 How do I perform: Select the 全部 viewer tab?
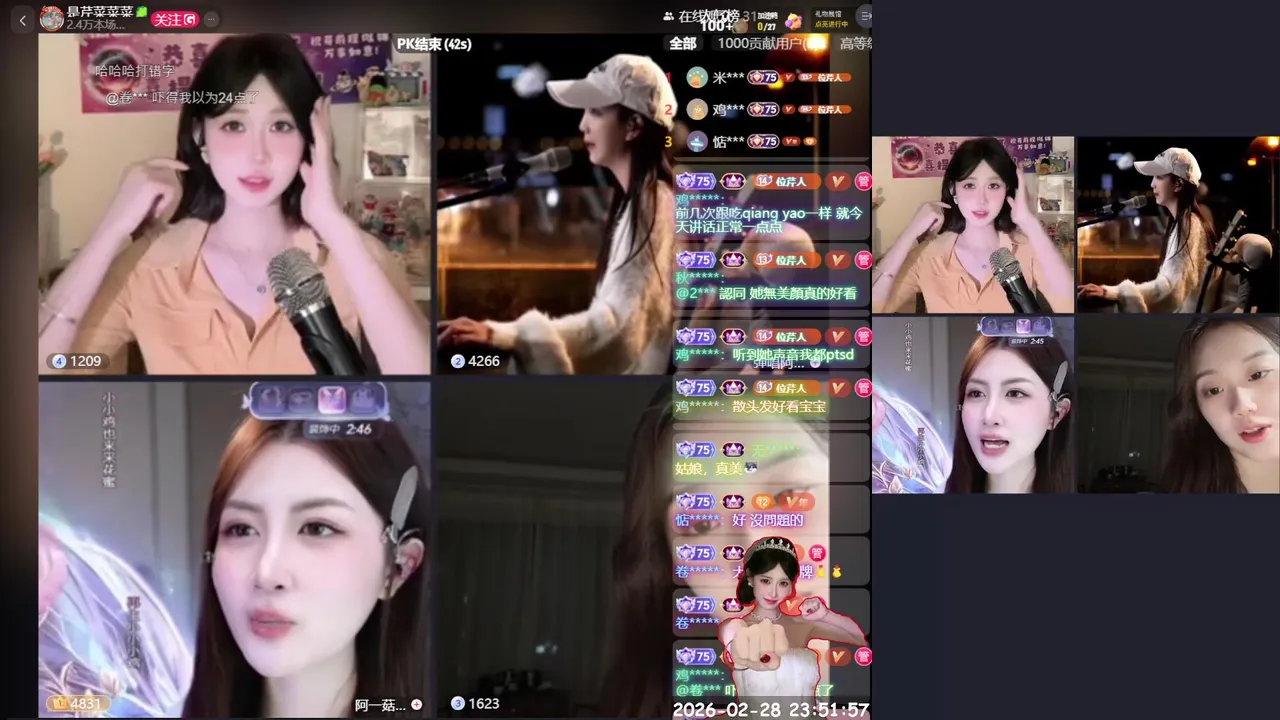pos(683,43)
